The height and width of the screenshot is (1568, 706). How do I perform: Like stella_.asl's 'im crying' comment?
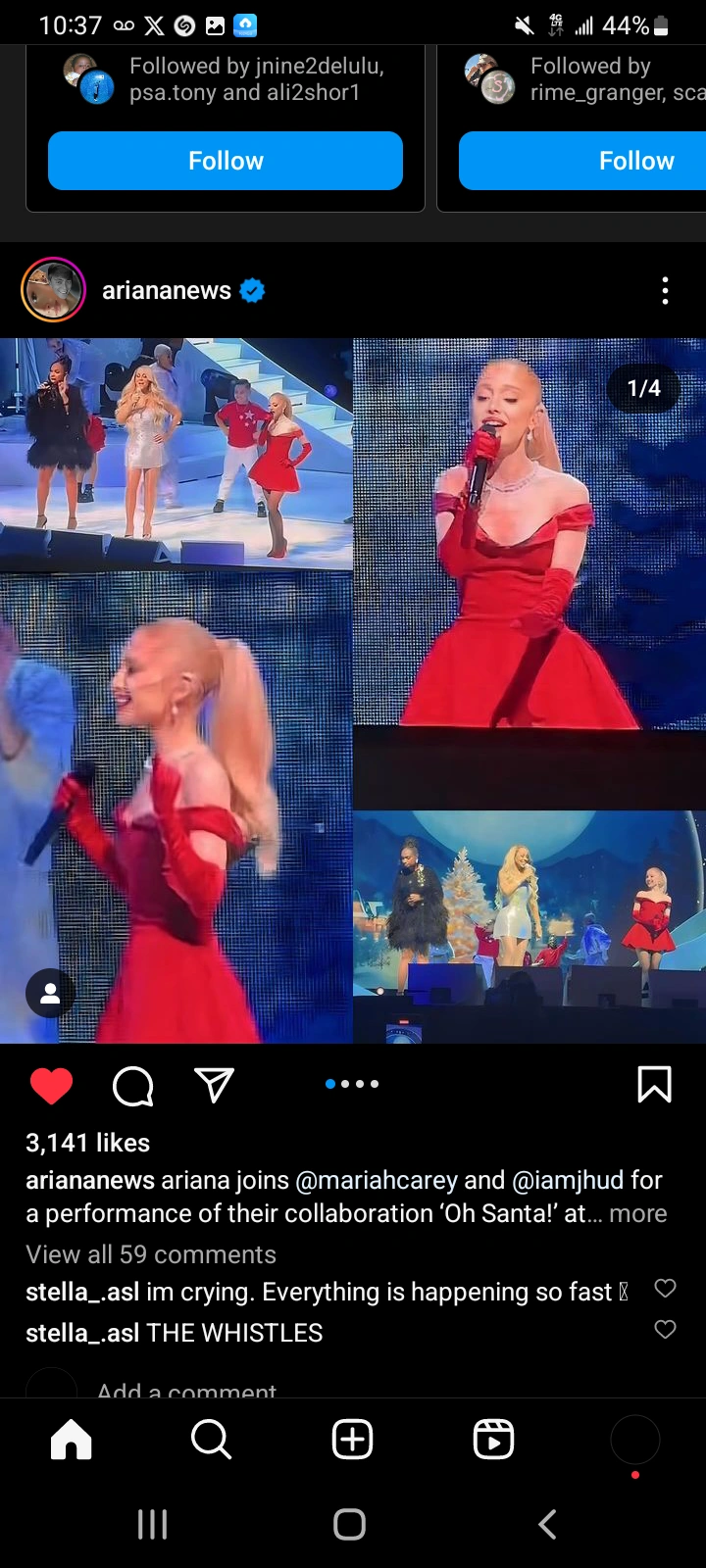[x=665, y=1289]
